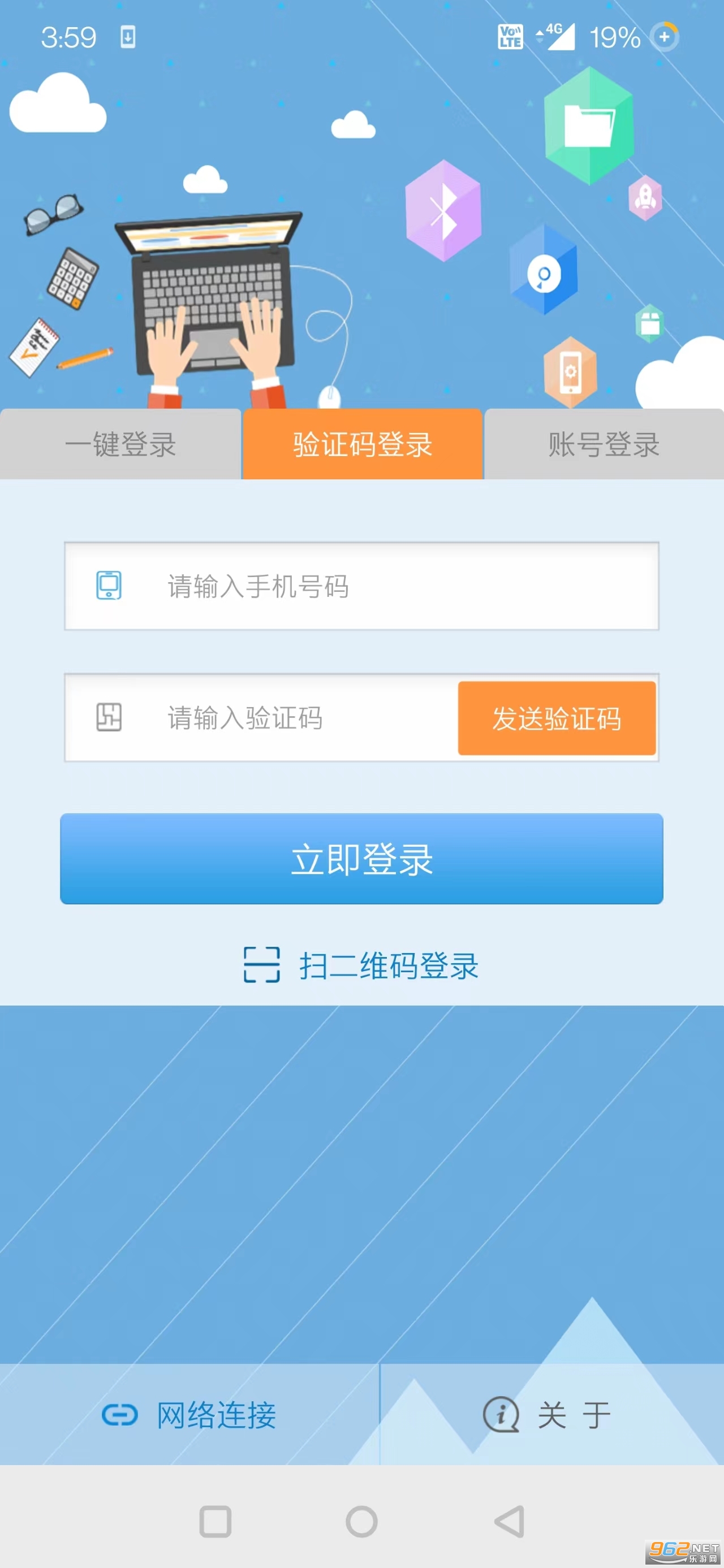
Task: Open the 关于 about page
Action: pos(548,1415)
